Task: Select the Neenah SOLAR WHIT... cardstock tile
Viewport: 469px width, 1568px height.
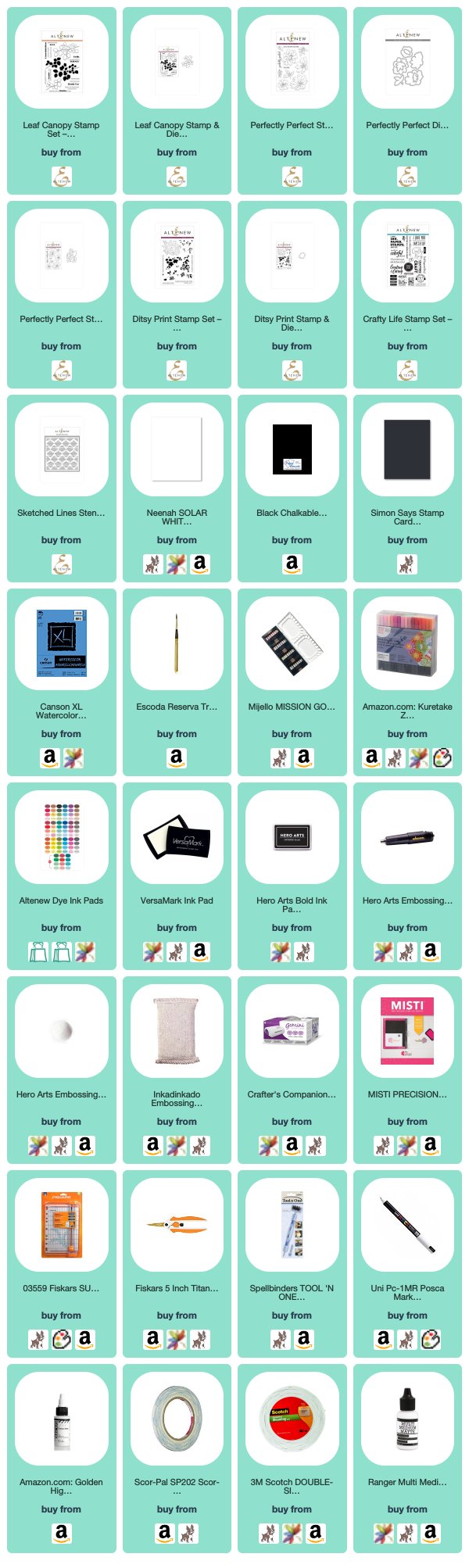Action: click(x=177, y=449)
